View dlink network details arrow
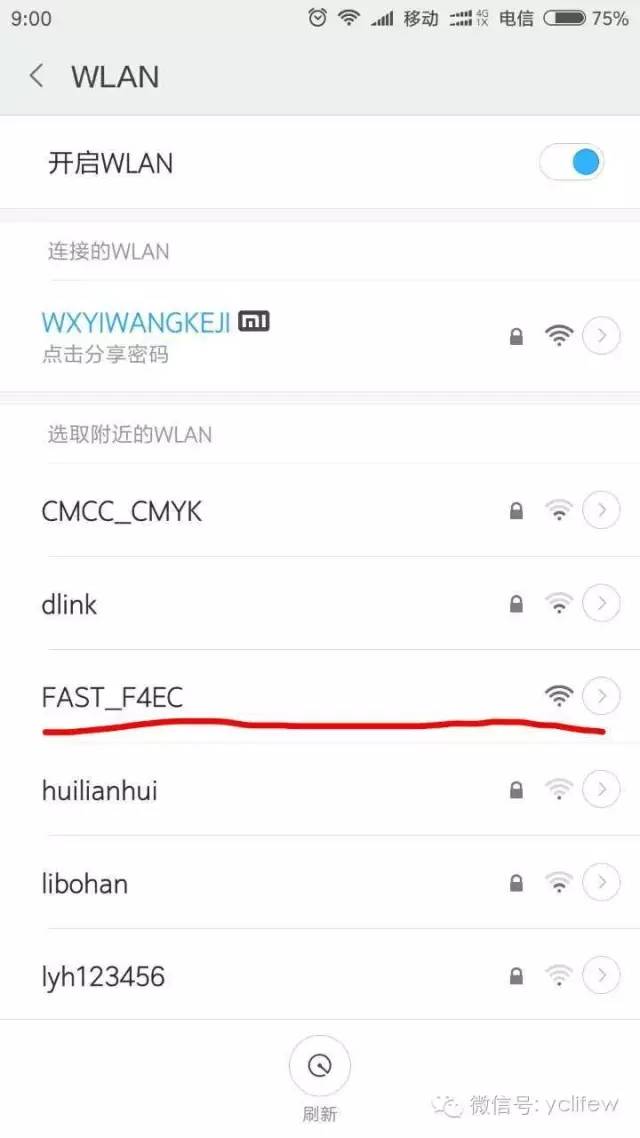The image size is (640, 1138). (x=601, y=604)
